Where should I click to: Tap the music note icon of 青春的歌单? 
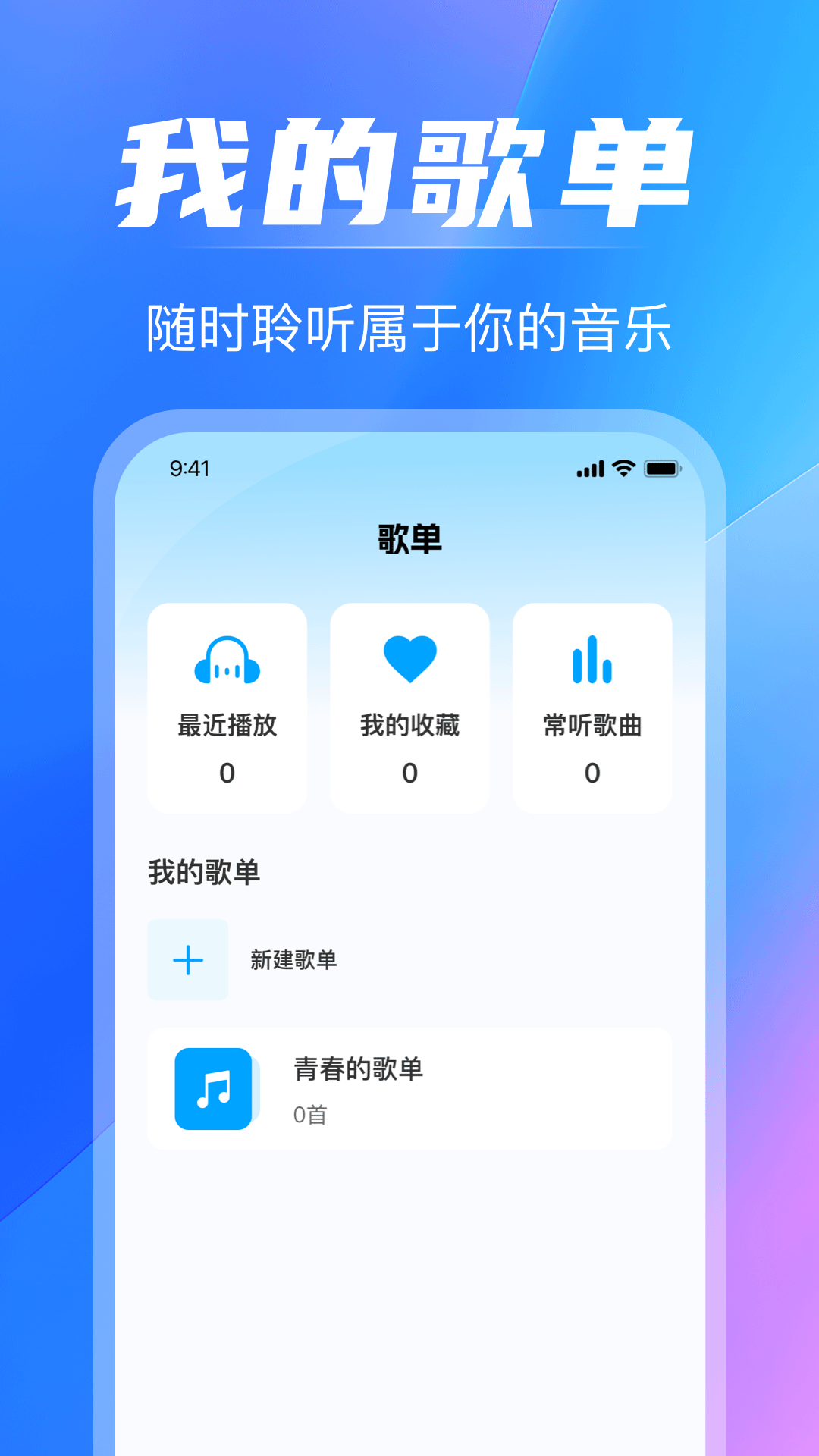click(213, 1088)
